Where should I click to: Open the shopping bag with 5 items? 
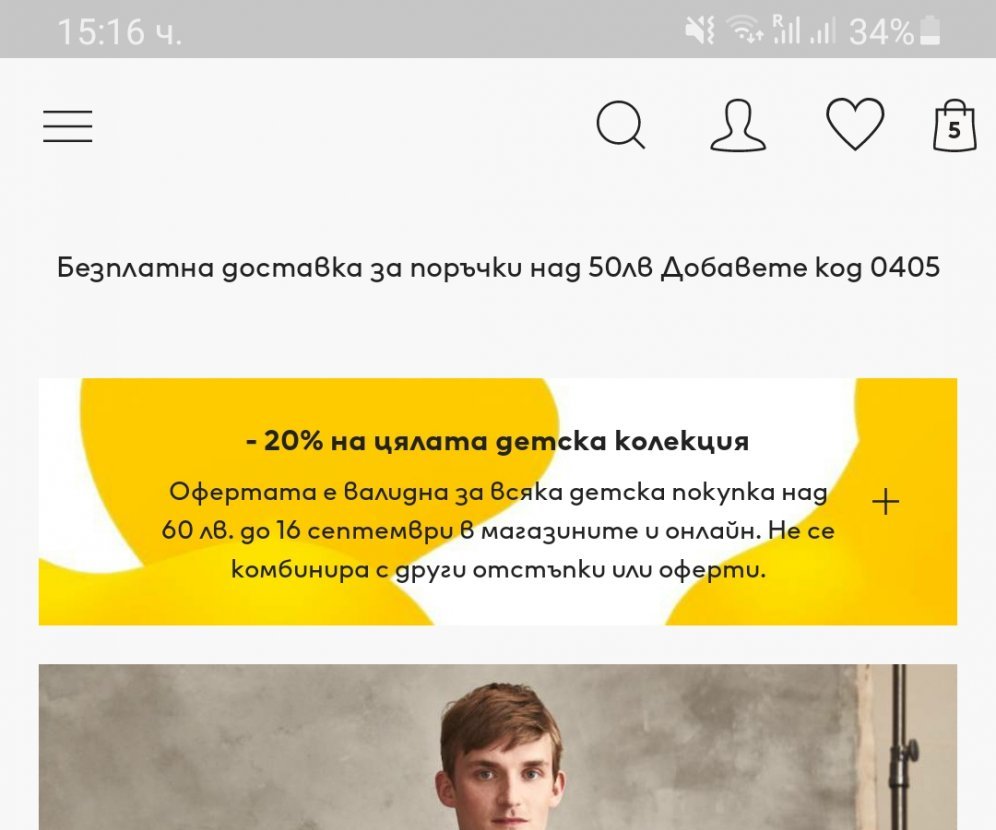[x=954, y=126]
